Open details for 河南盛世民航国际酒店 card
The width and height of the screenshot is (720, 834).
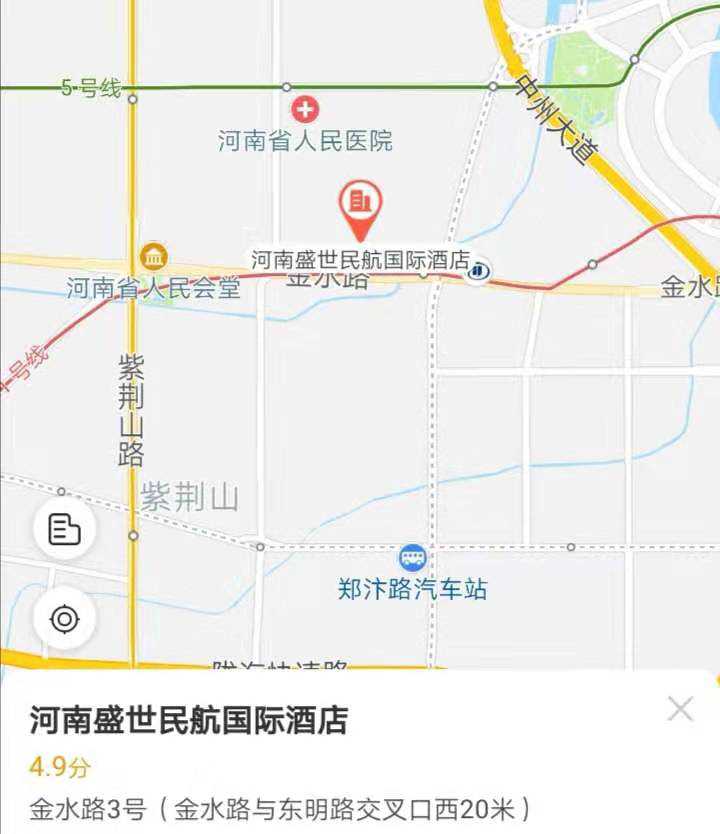(189, 720)
